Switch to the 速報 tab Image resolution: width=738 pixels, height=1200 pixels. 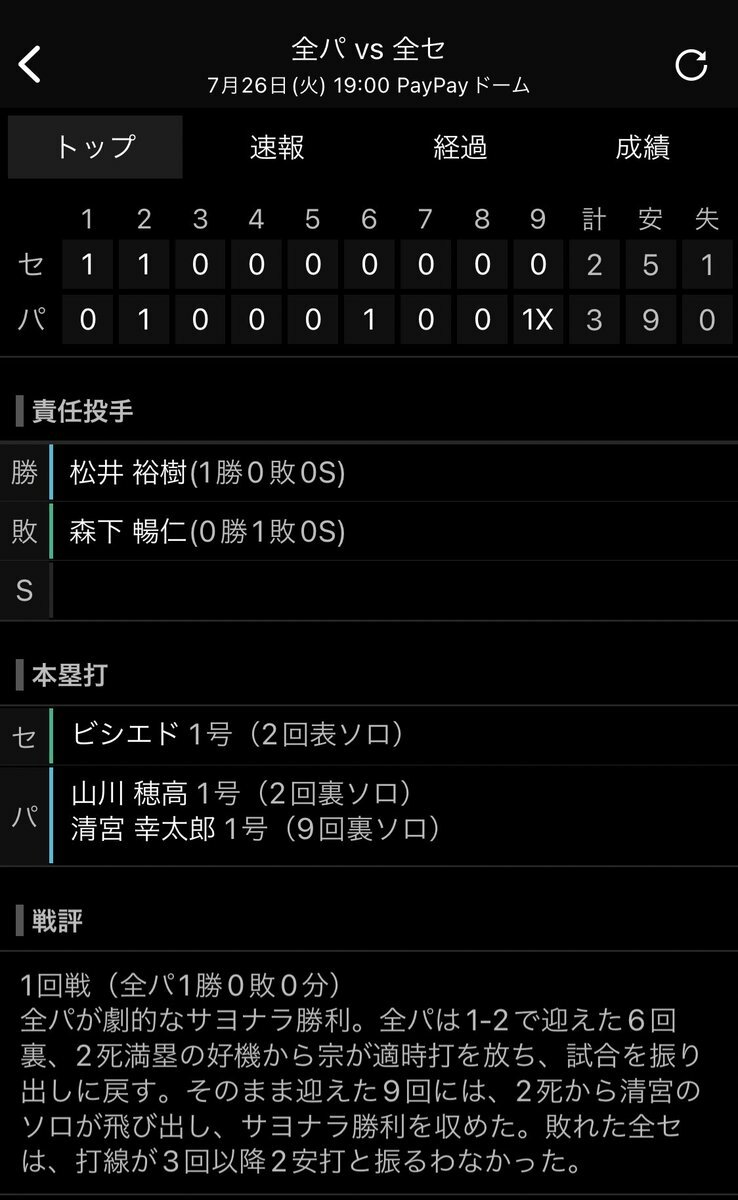(x=277, y=147)
